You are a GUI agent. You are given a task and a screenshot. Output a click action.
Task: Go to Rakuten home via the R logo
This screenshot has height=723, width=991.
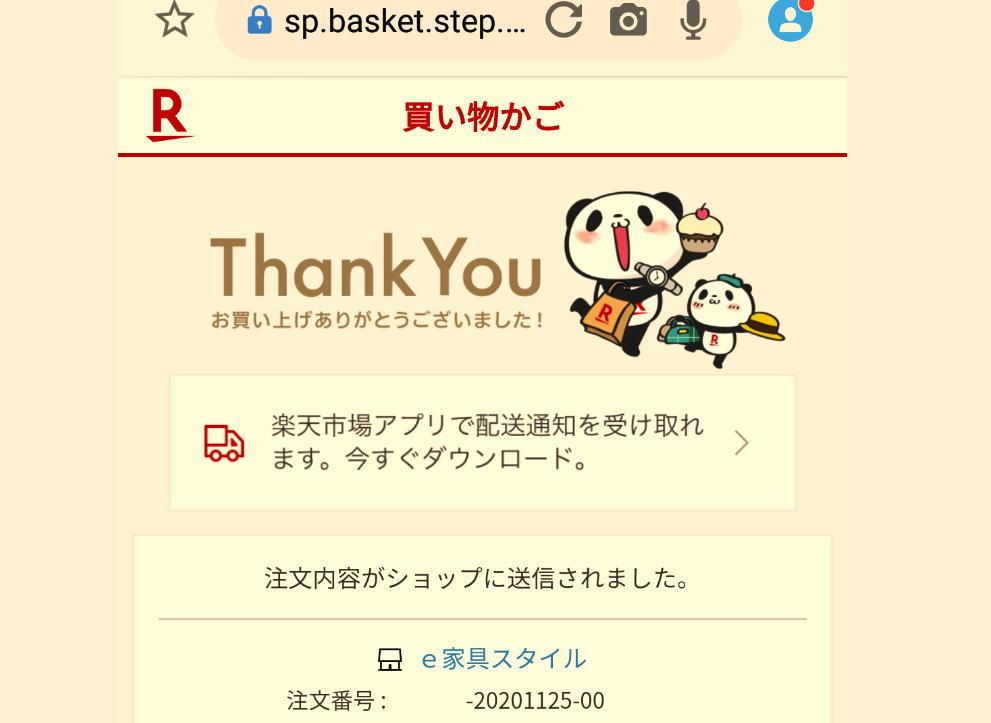coord(169,116)
